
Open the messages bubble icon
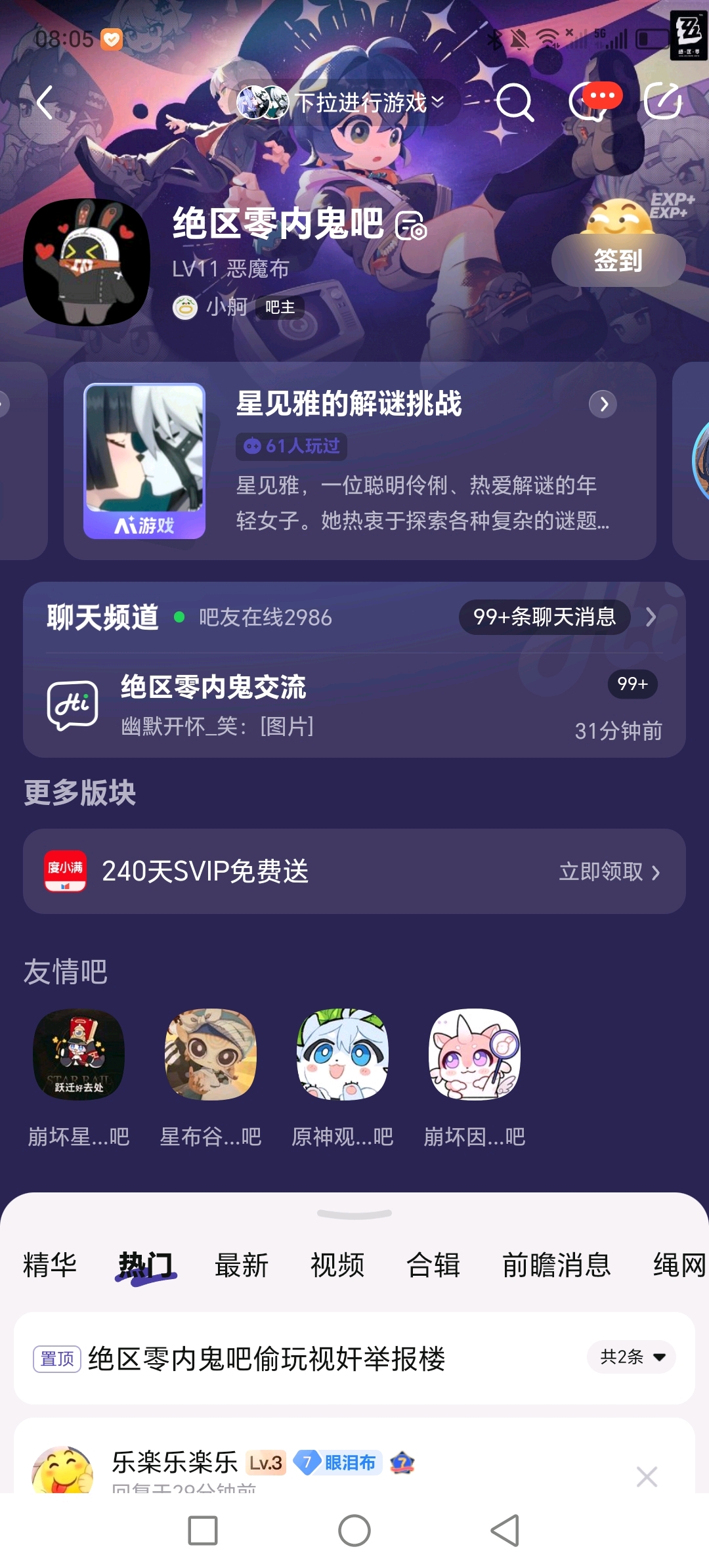pyautogui.click(x=592, y=102)
